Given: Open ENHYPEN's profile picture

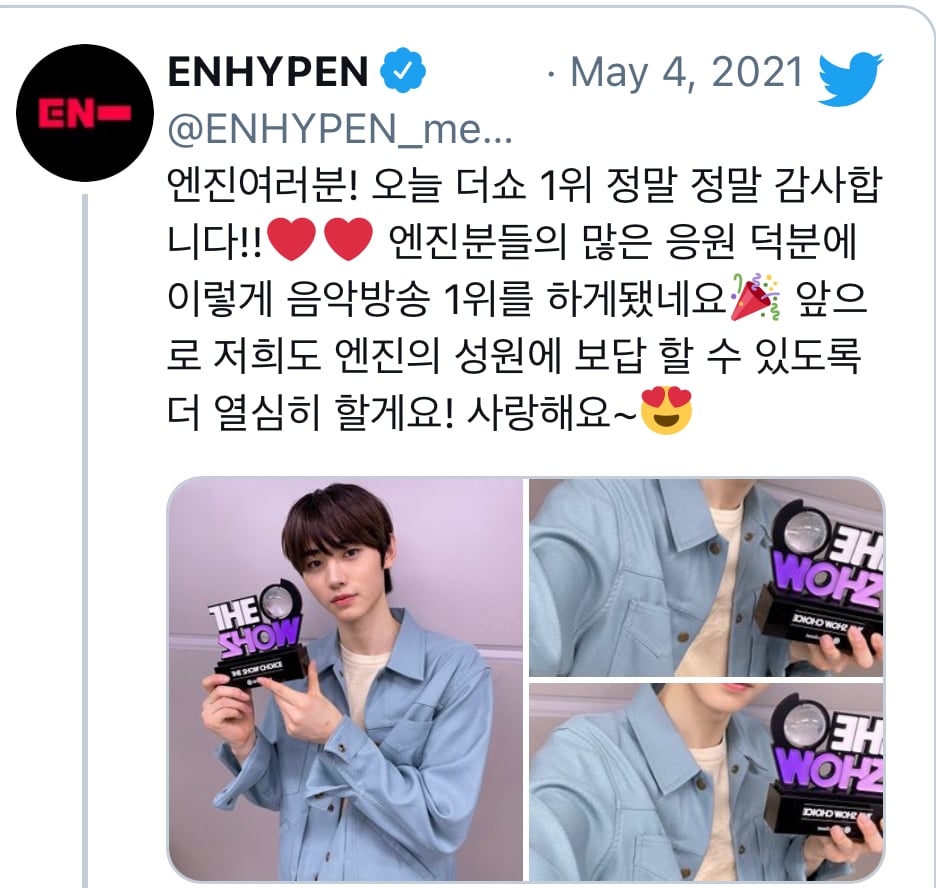Looking at the screenshot, I should [86, 112].
